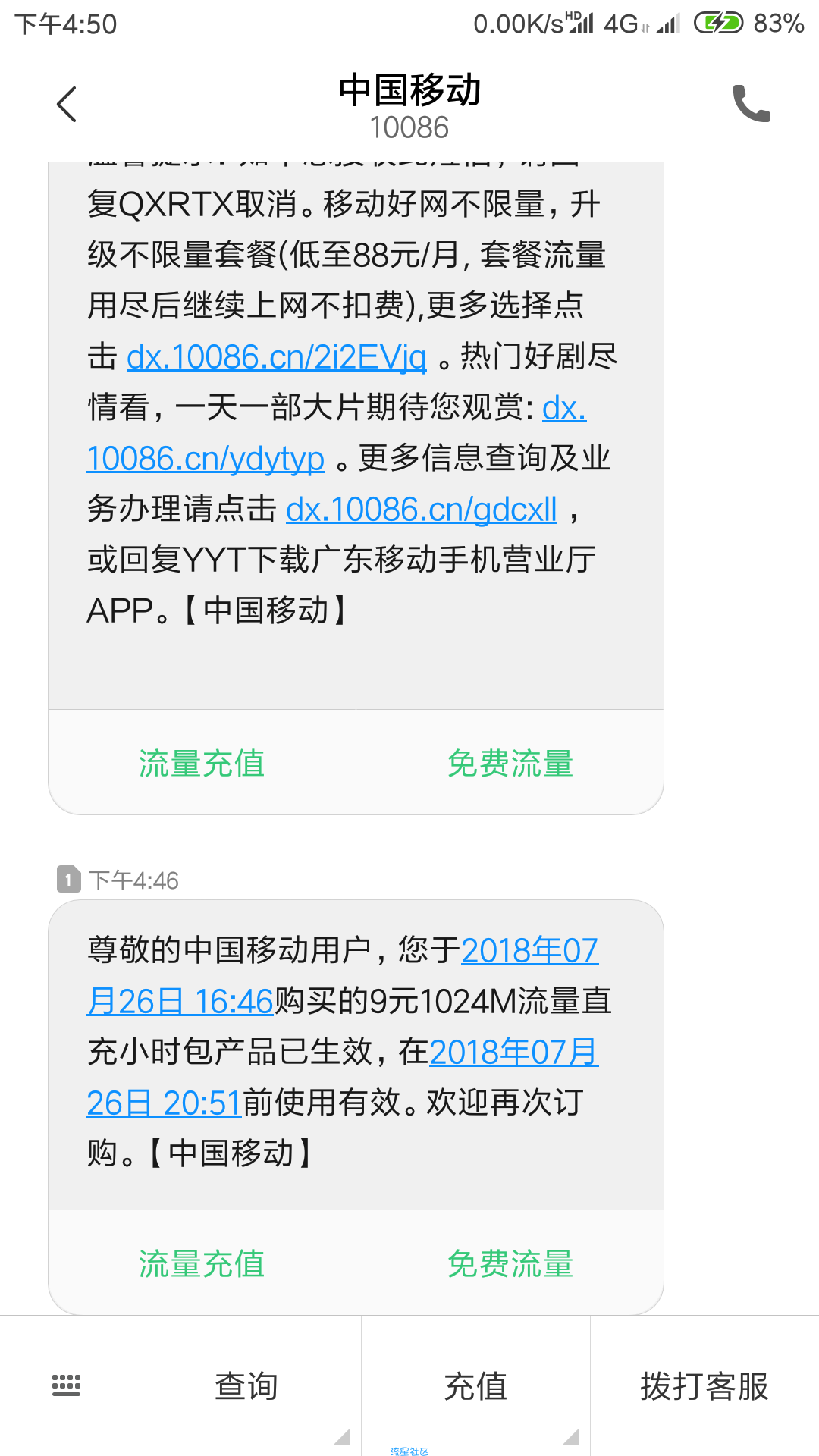Go back using the top-left arrow
This screenshot has height=1456, width=819.
(x=67, y=104)
